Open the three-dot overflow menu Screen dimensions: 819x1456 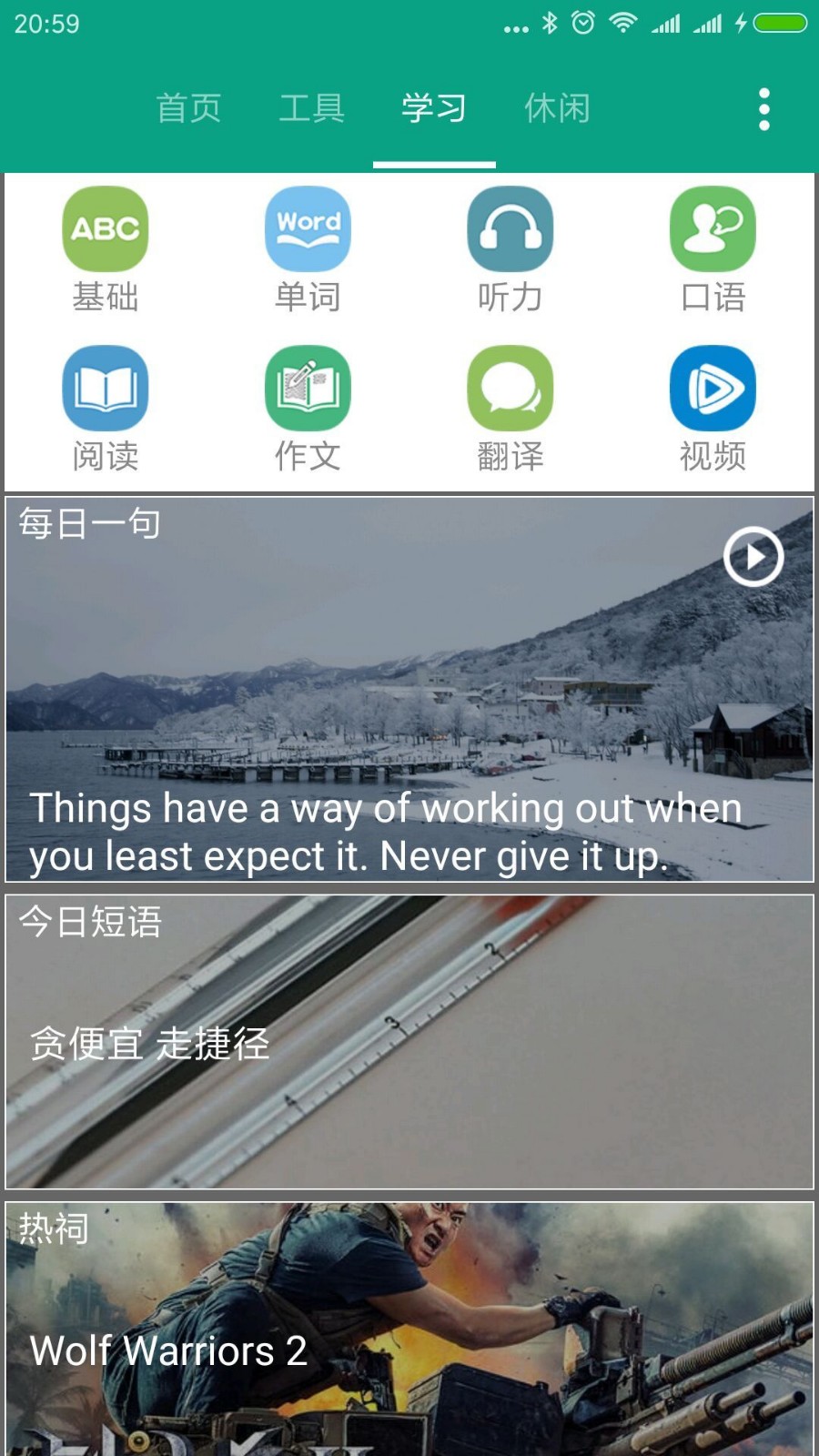763,107
